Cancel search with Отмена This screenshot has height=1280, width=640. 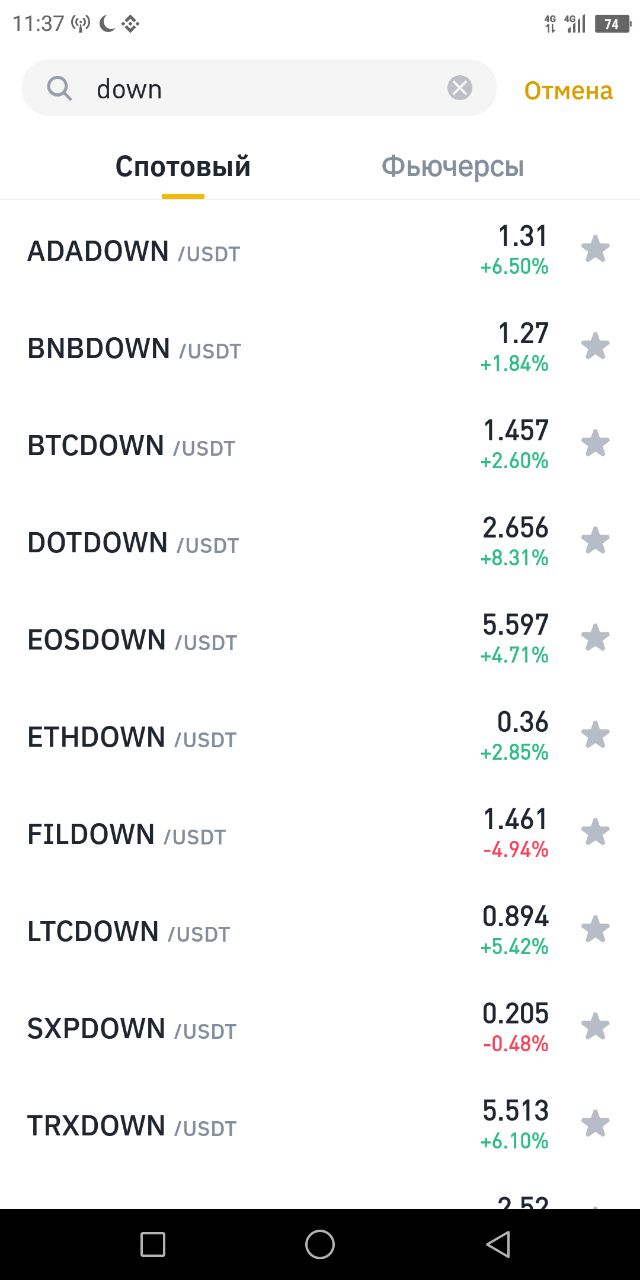(x=568, y=90)
